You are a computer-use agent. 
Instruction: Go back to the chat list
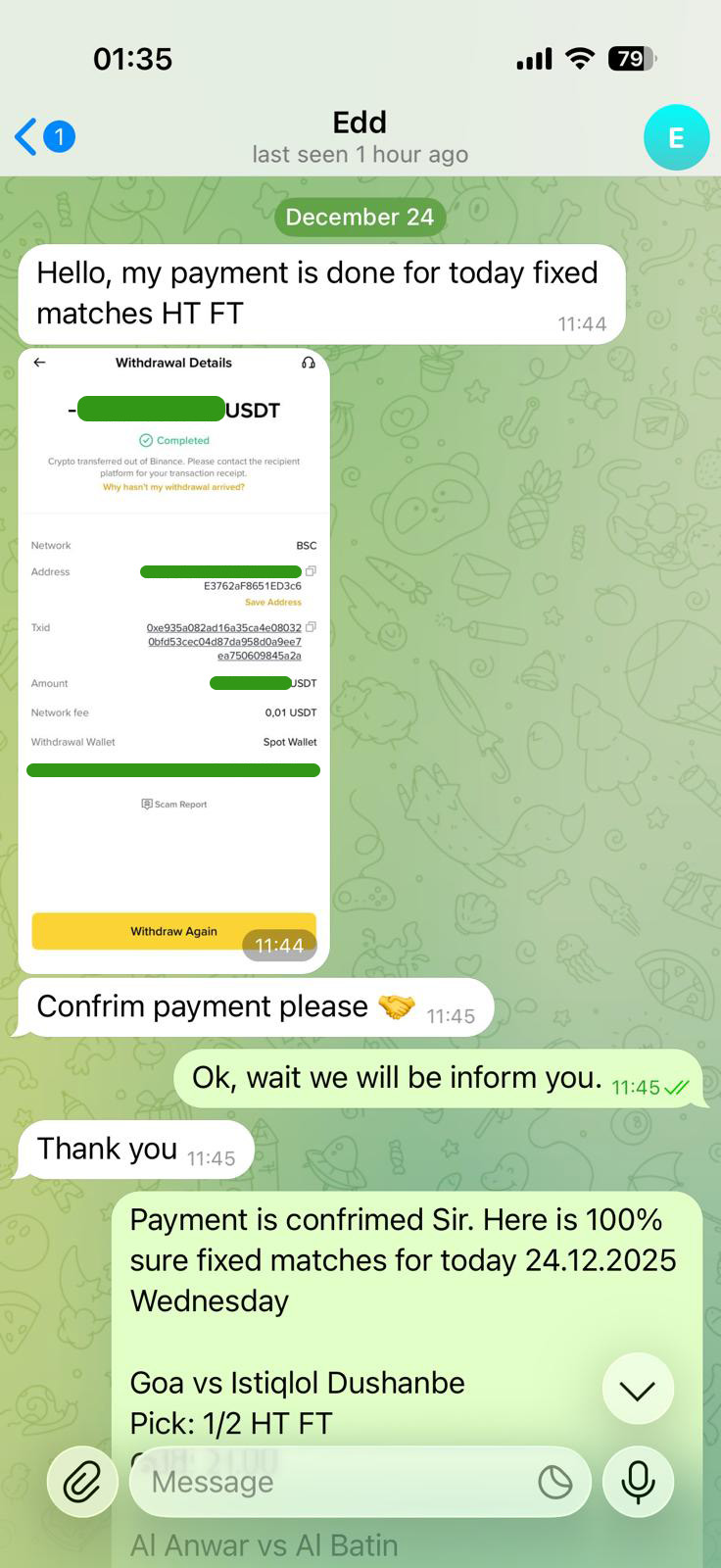(41, 136)
